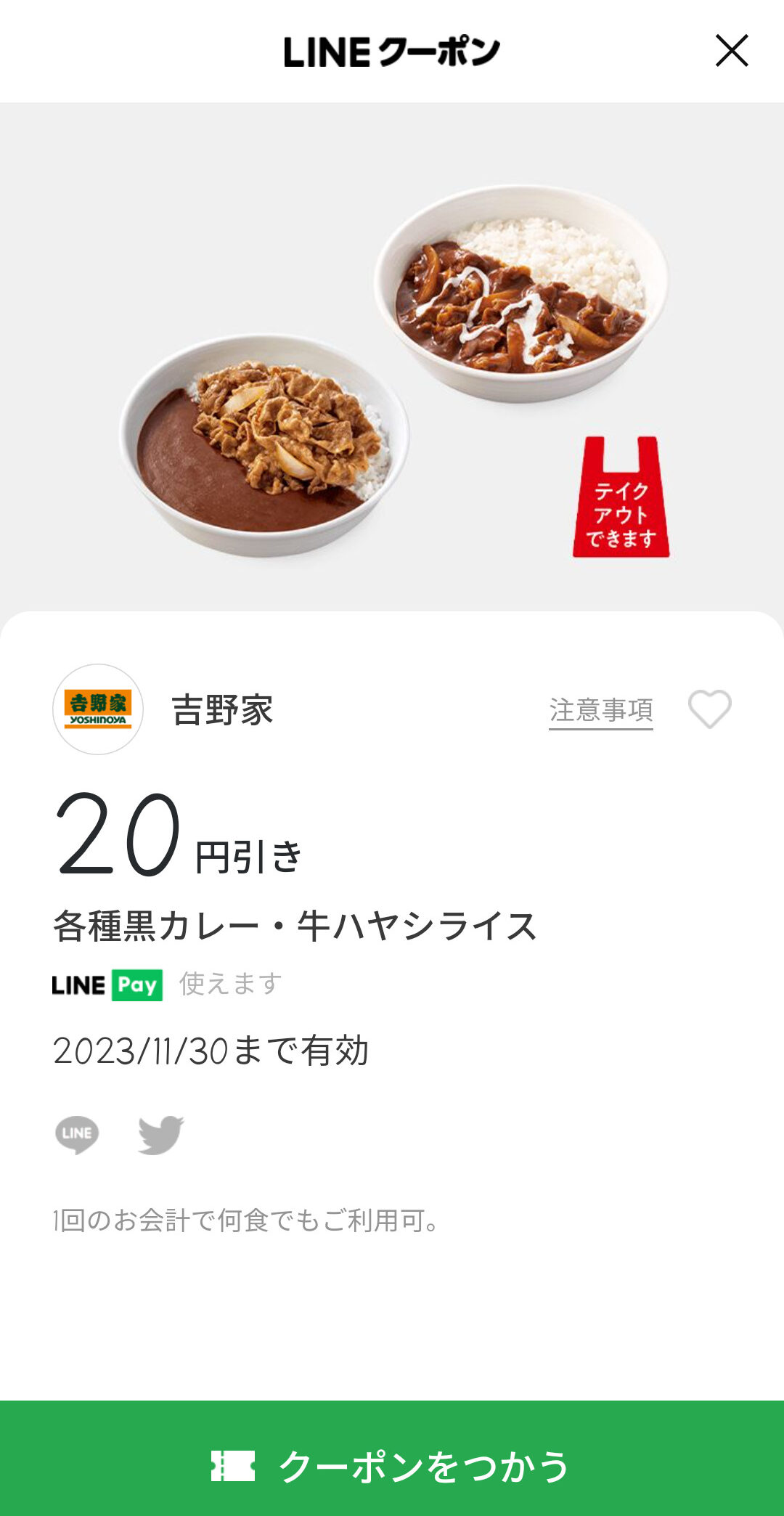Close the LINE coupon screen
Image resolution: width=784 pixels, height=1516 pixels.
coord(731,51)
